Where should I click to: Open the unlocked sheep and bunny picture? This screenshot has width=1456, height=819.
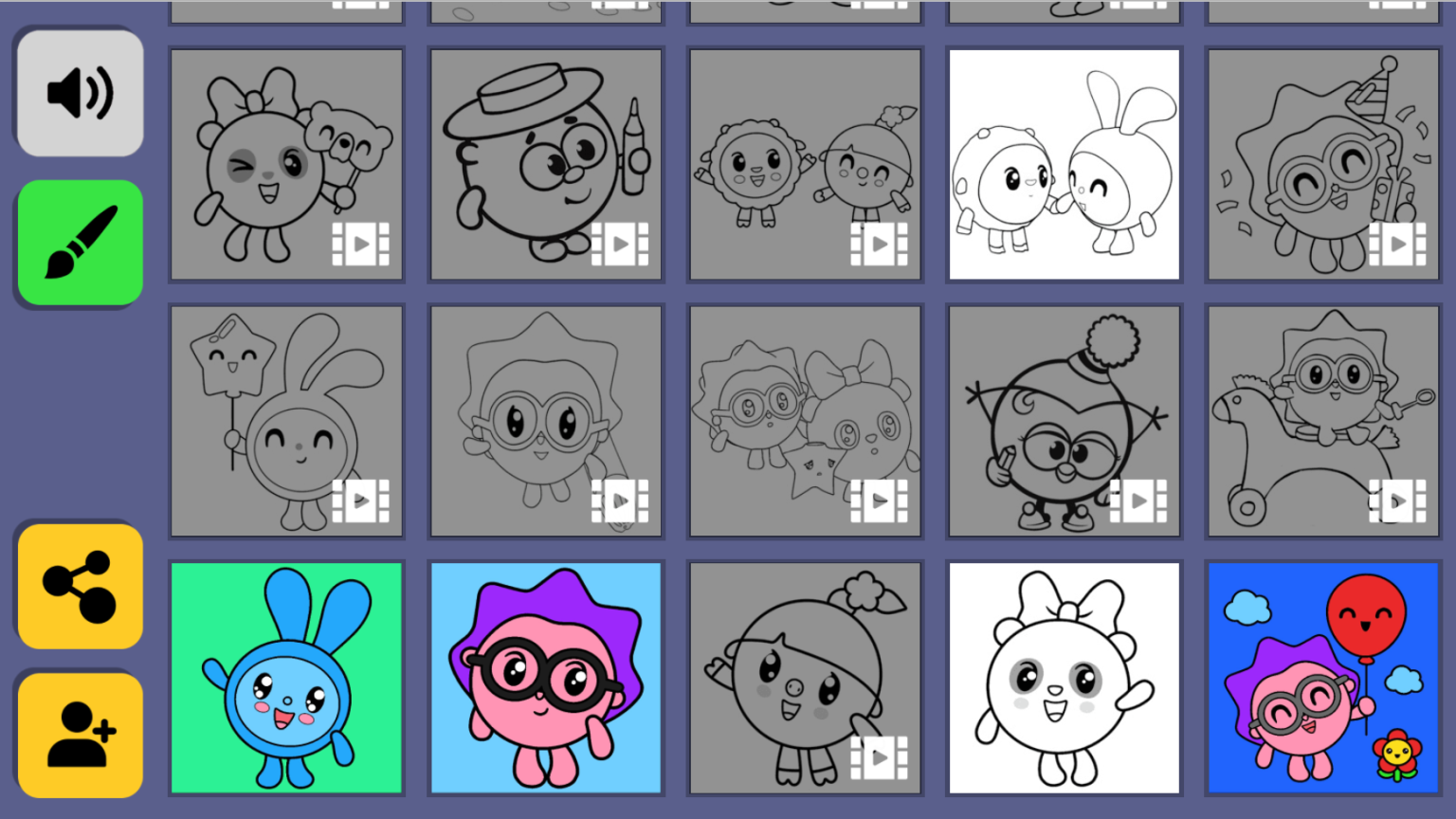1065,165
